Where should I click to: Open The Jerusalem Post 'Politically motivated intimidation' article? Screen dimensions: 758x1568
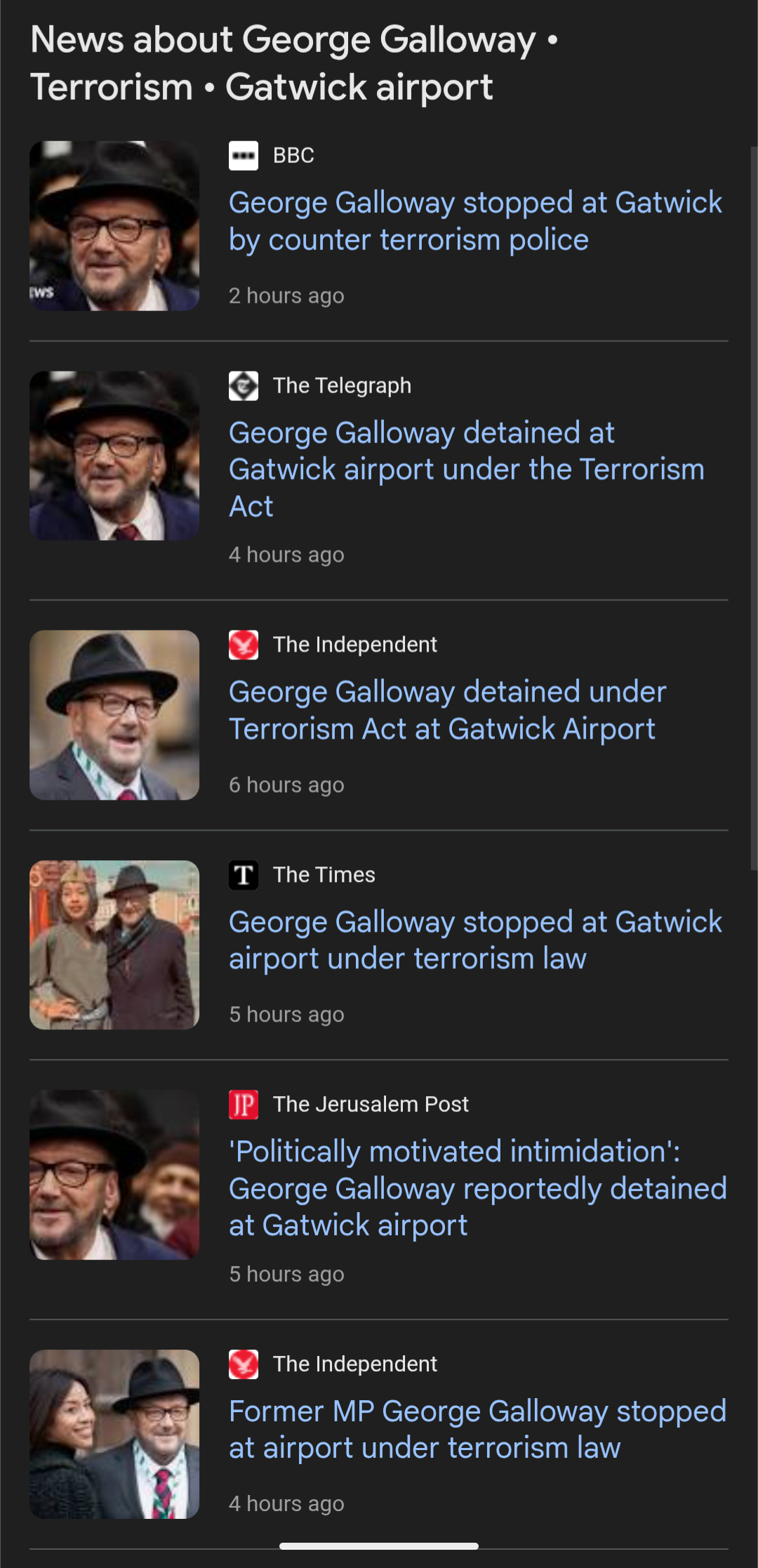[477, 1188]
